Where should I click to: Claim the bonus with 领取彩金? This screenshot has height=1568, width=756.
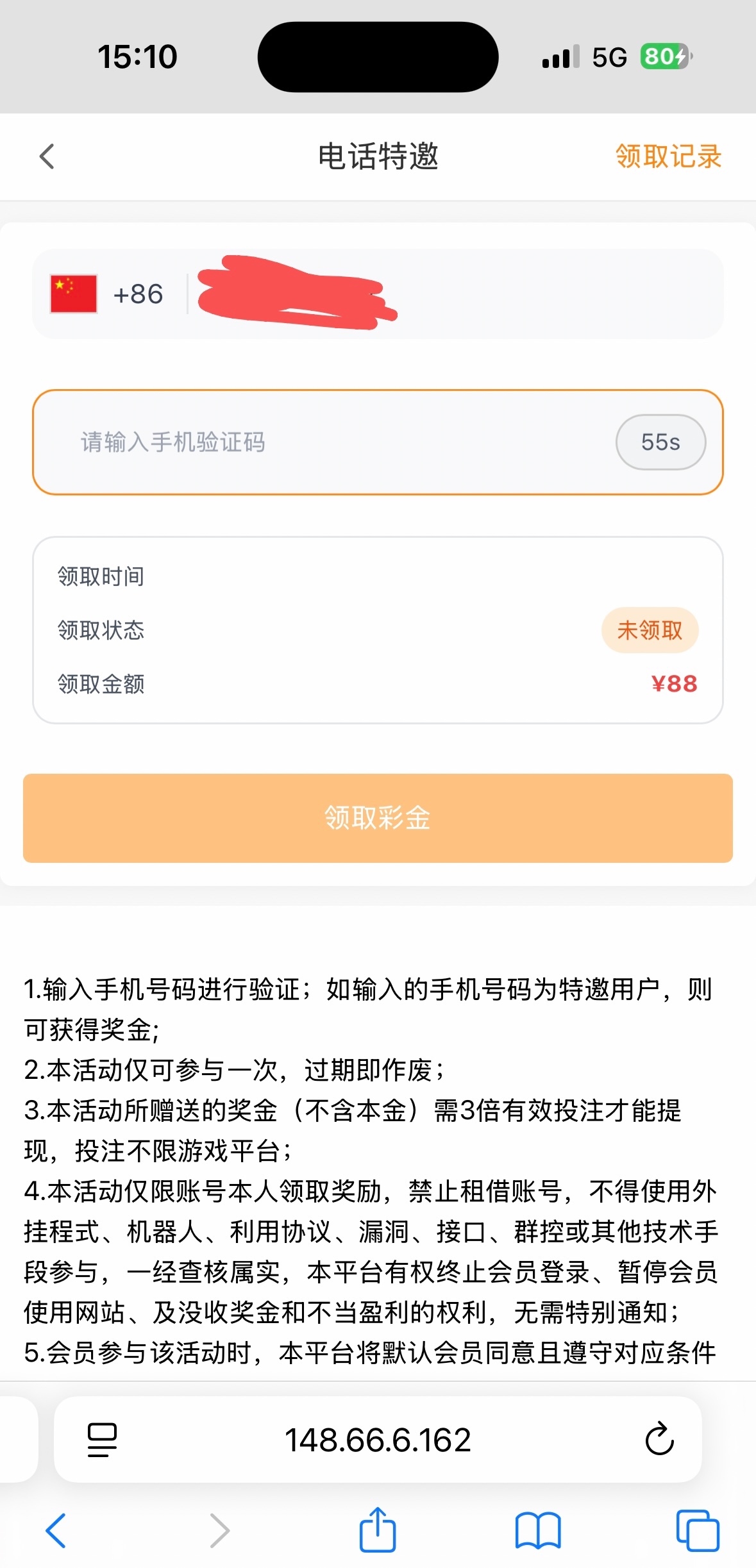click(x=378, y=818)
